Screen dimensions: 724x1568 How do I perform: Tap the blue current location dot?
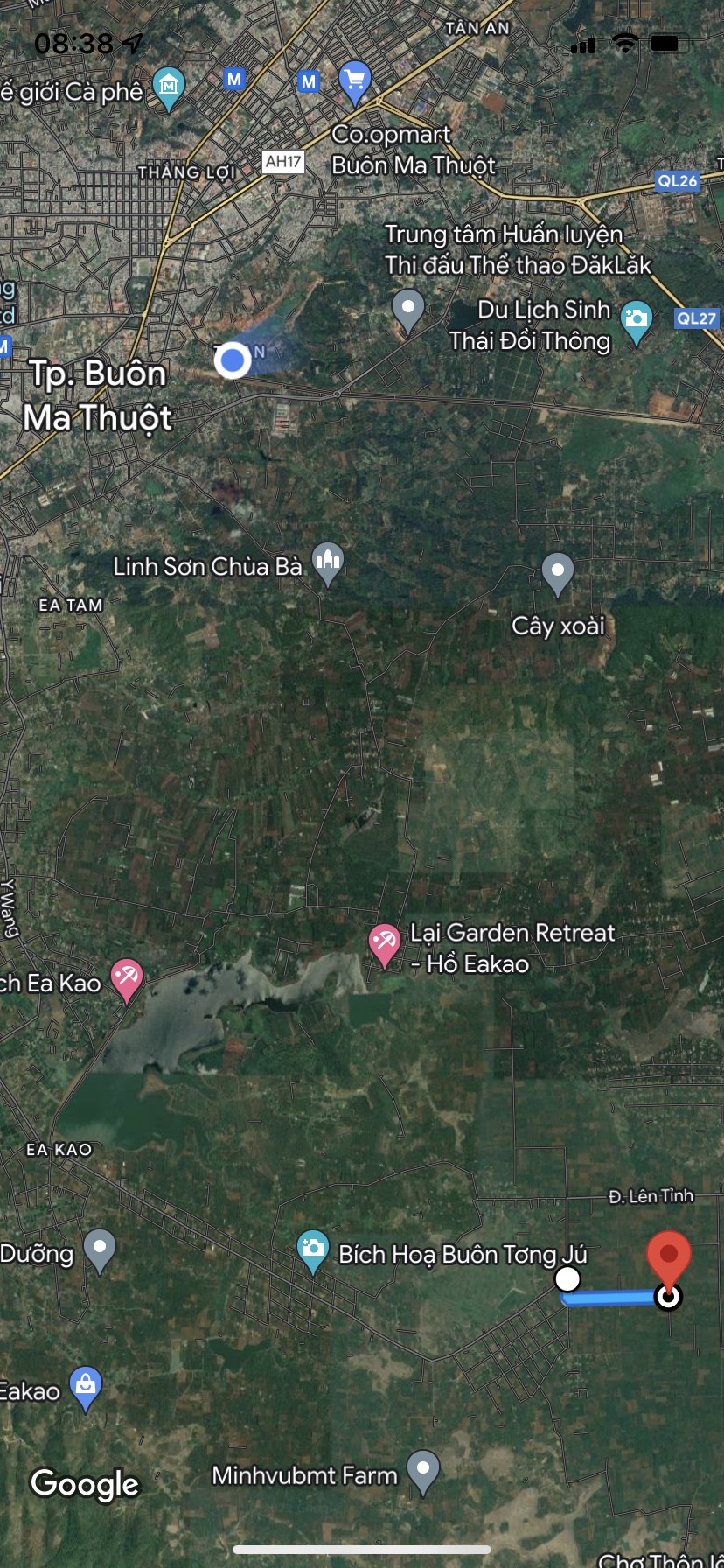point(233,360)
